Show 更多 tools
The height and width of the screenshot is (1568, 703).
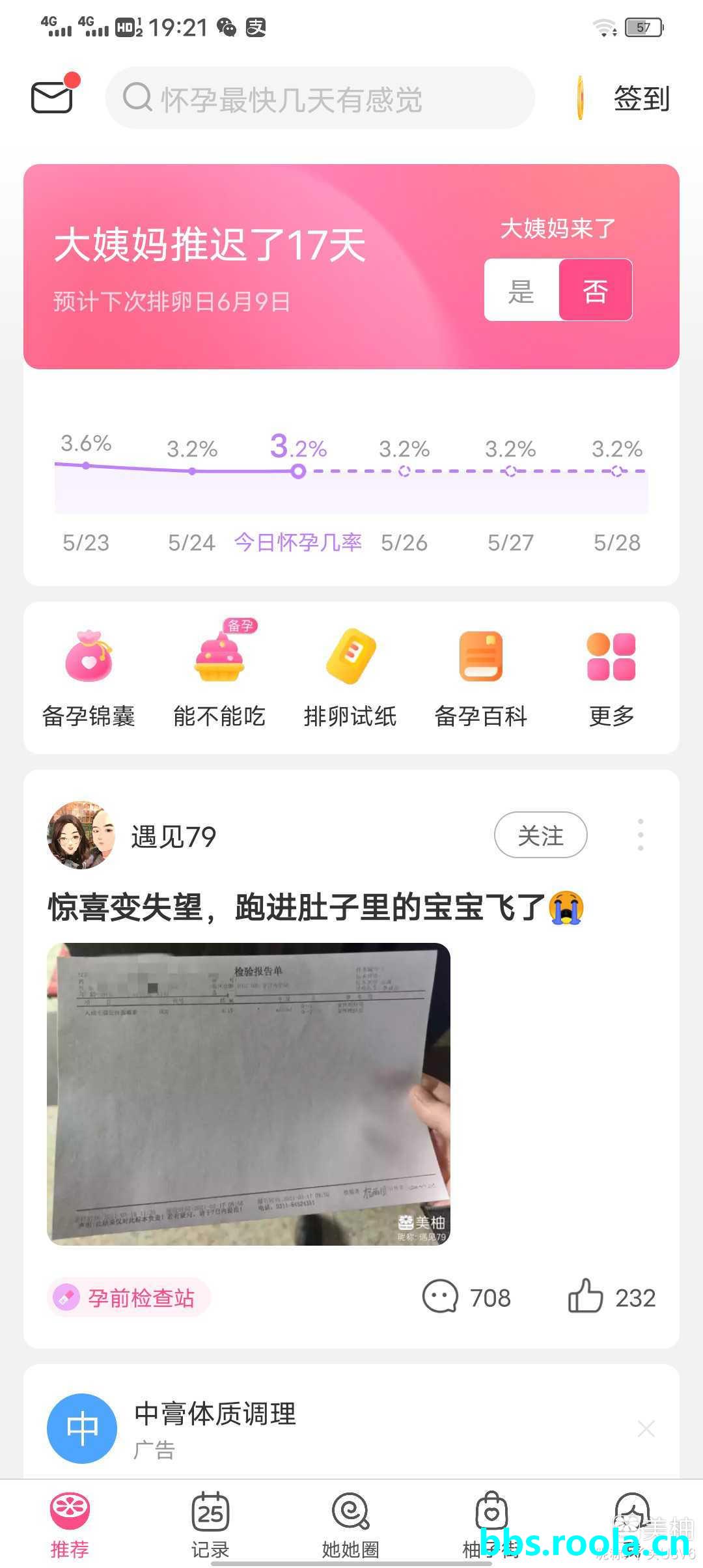point(611,677)
